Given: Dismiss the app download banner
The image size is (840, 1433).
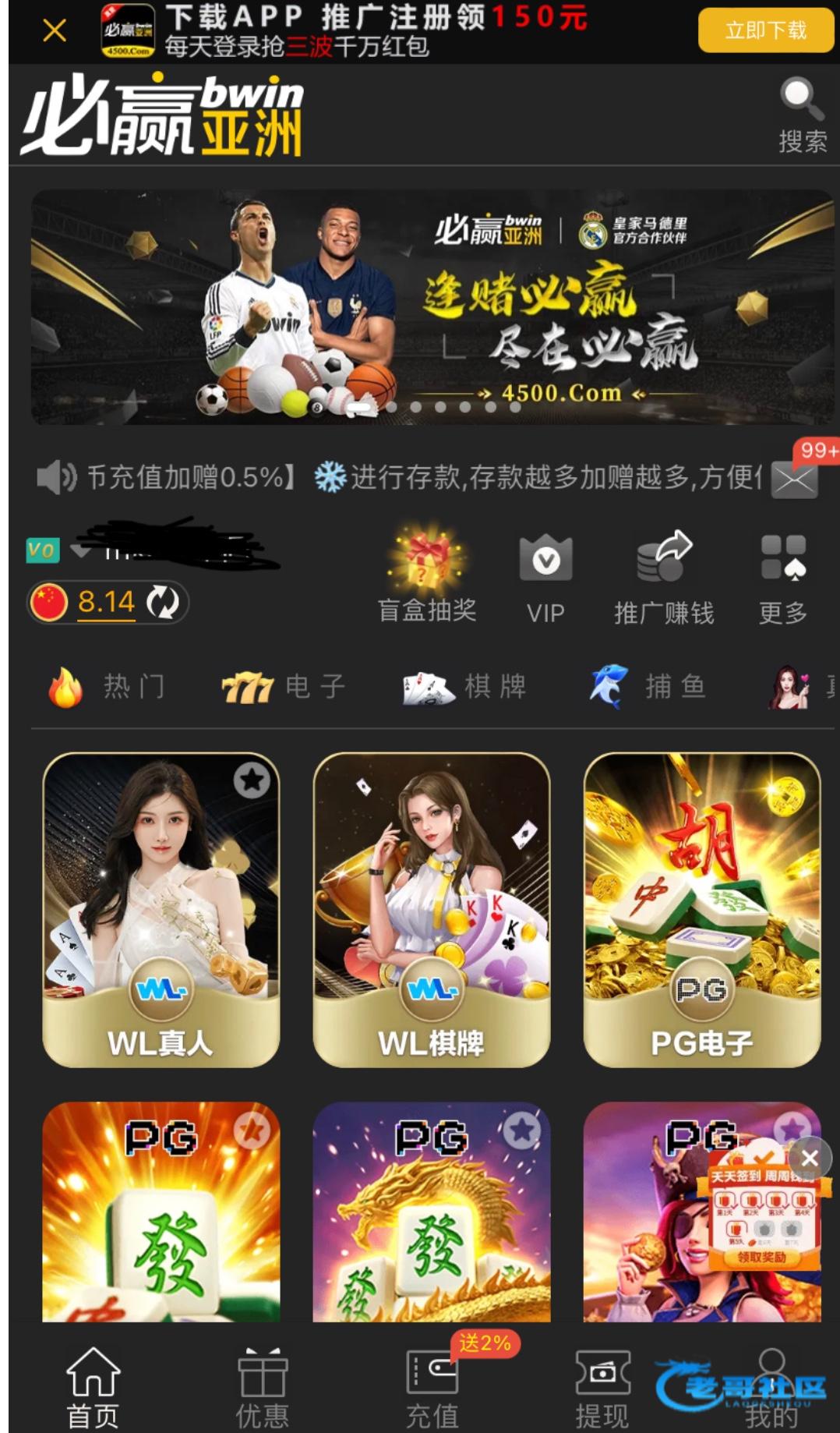Looking at the screenshot, I should pyautogui.click(x=54, y=31).
